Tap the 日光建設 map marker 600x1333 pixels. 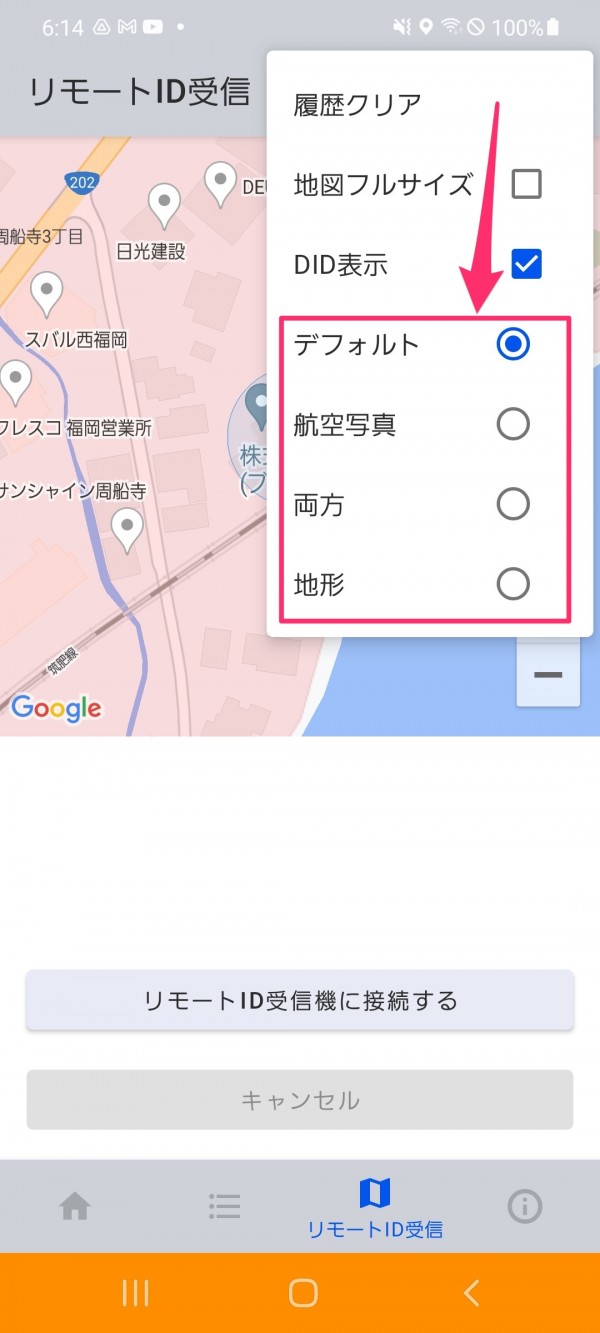[x=164, y=207]
